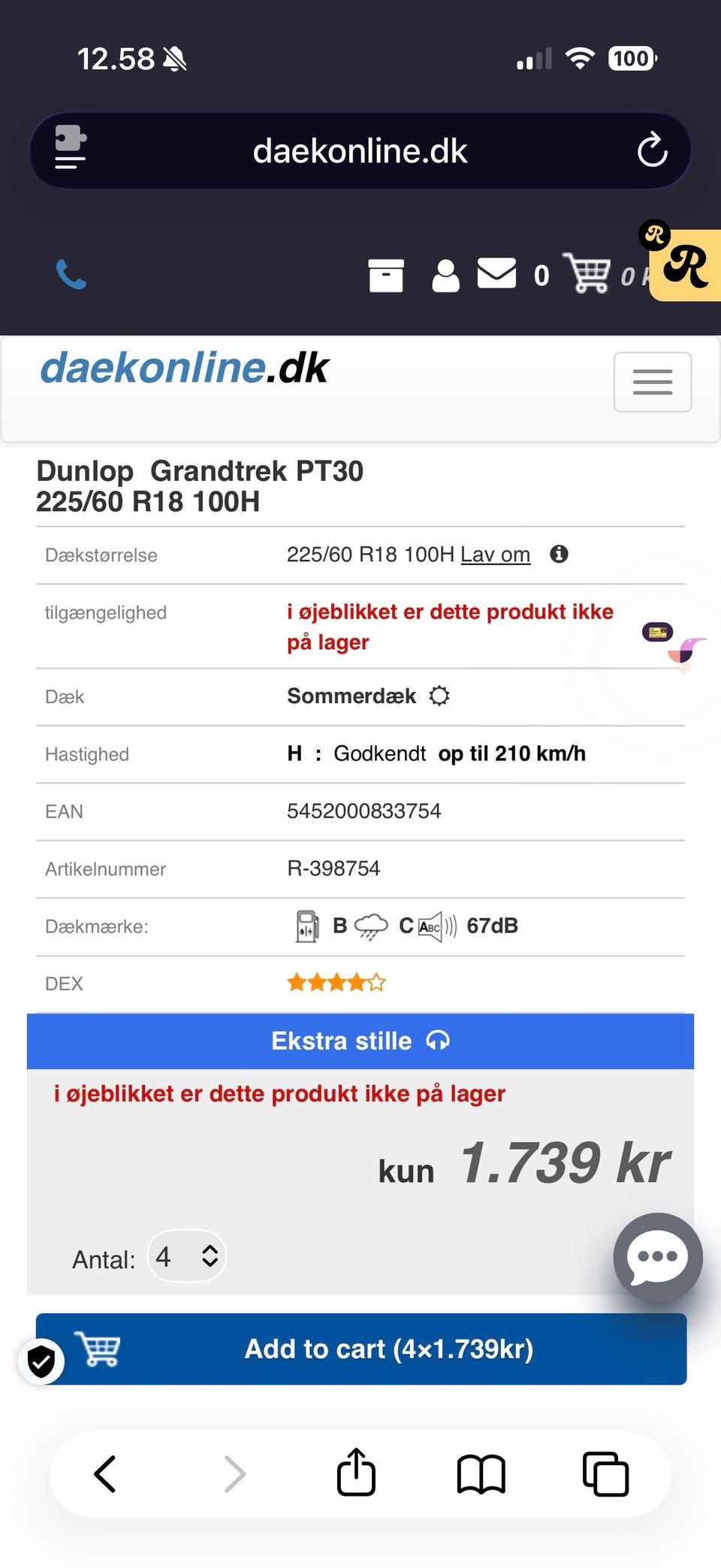Open the page settings icon in address bar
The image size is (721, 1568).
coord(71,147)
